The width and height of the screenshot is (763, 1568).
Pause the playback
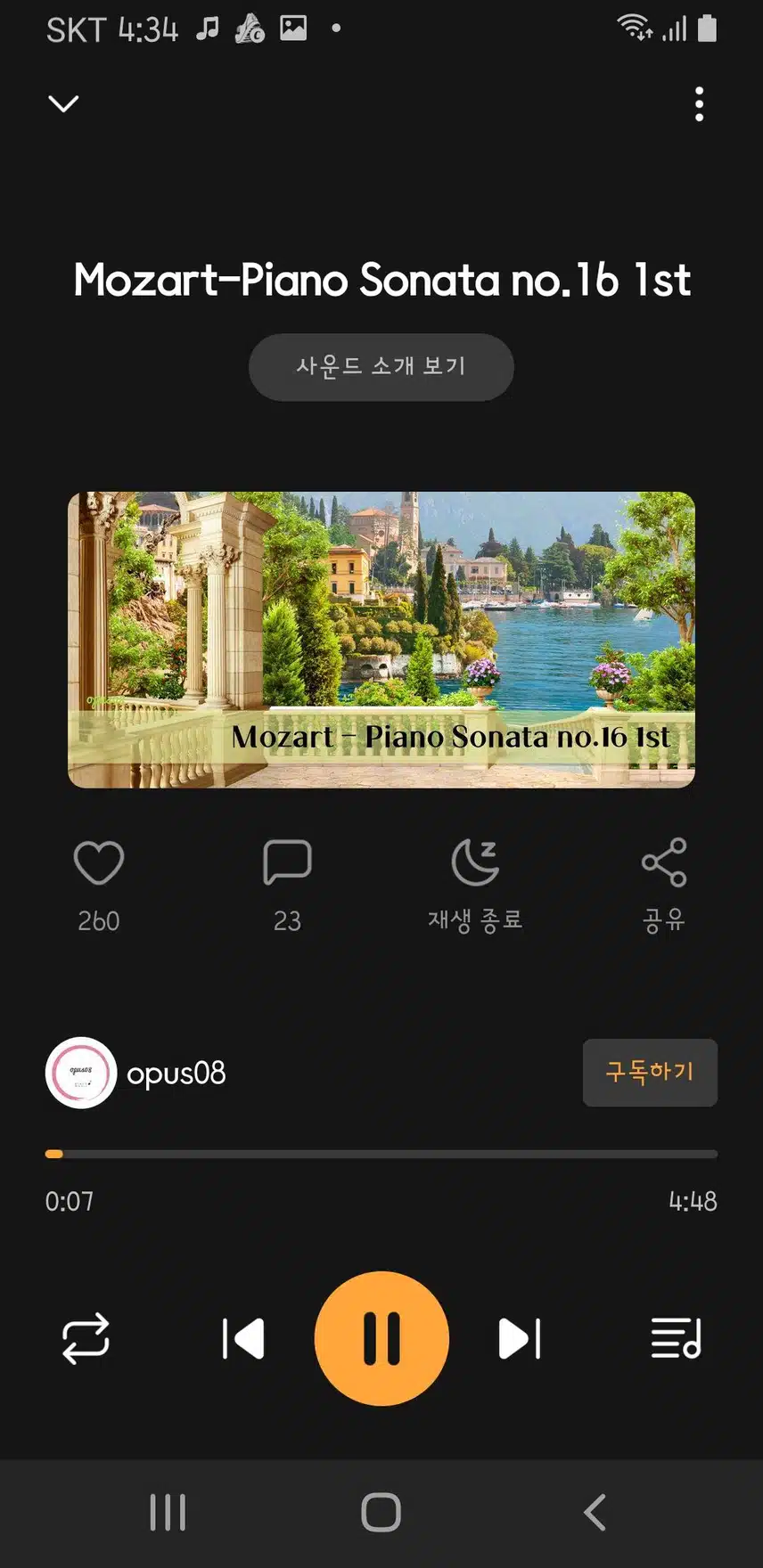(x=381, y=1338)
